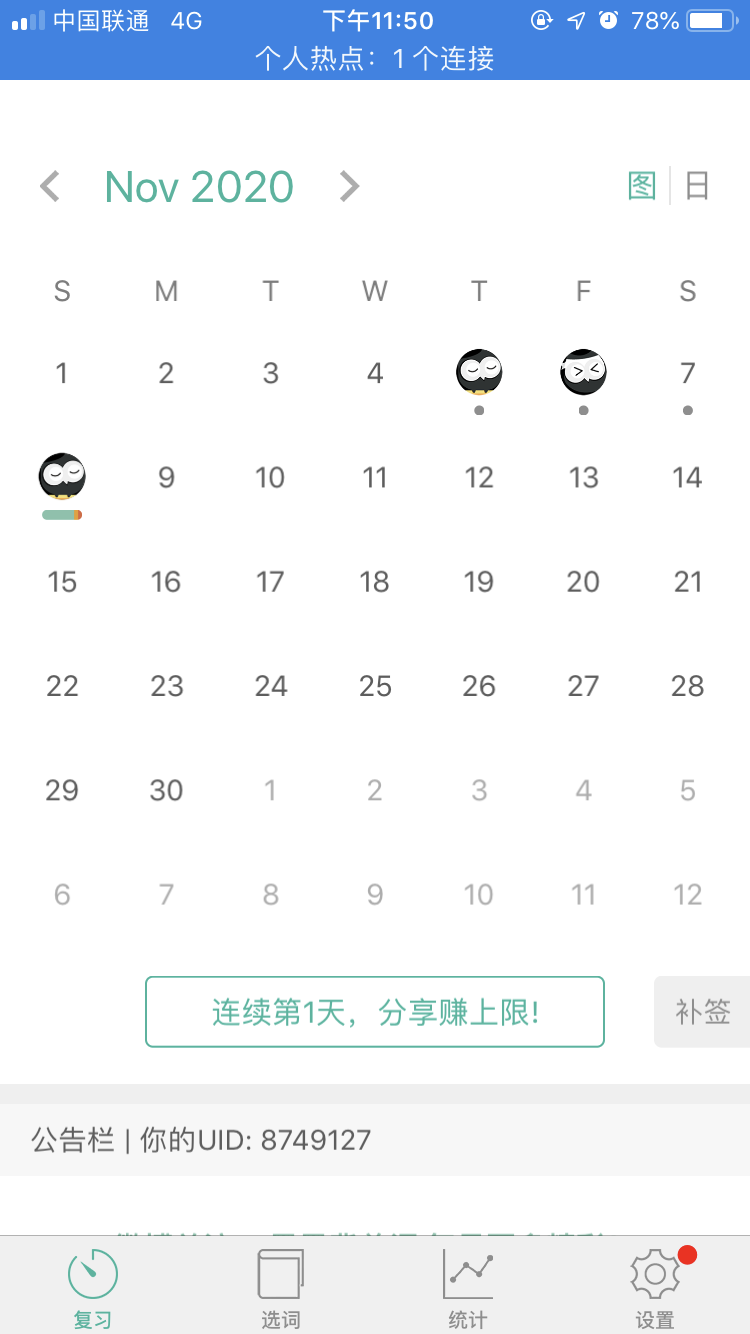Switch to the 选词 tab

coord(280,1288)
